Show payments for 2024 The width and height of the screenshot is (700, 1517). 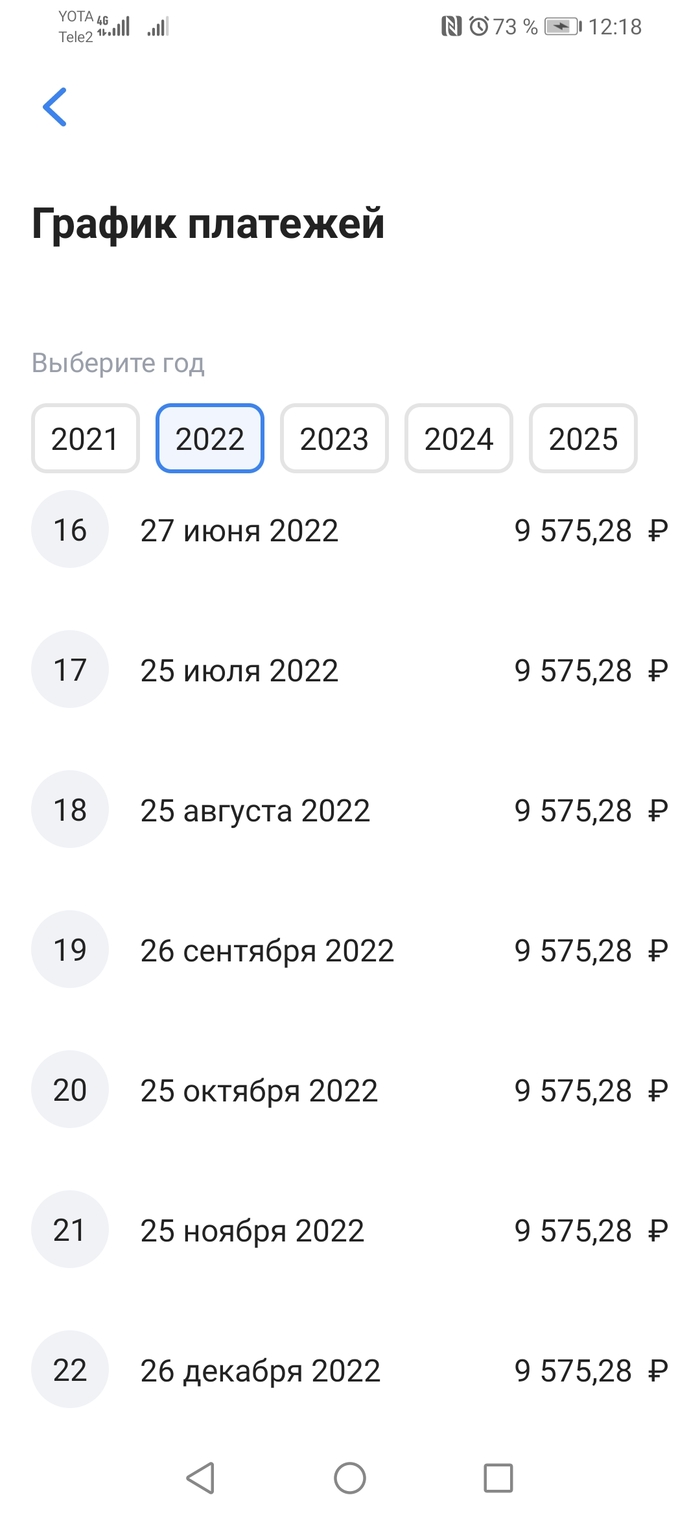459,438
